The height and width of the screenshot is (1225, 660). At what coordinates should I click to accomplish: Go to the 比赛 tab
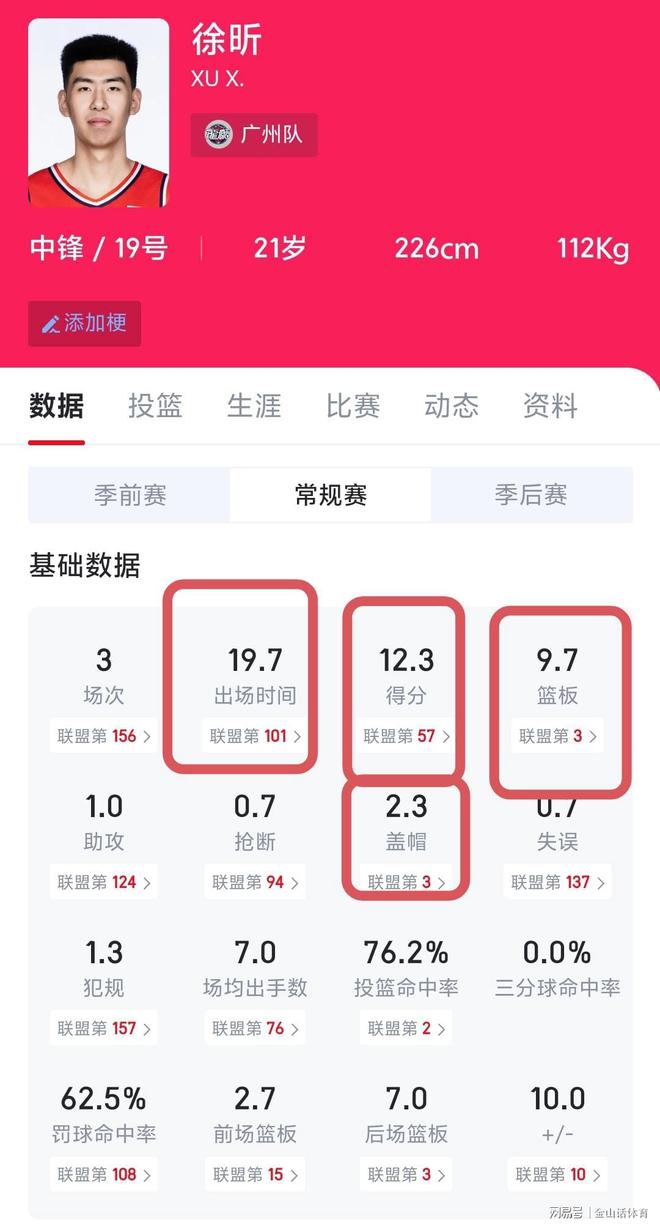[353, 406]
